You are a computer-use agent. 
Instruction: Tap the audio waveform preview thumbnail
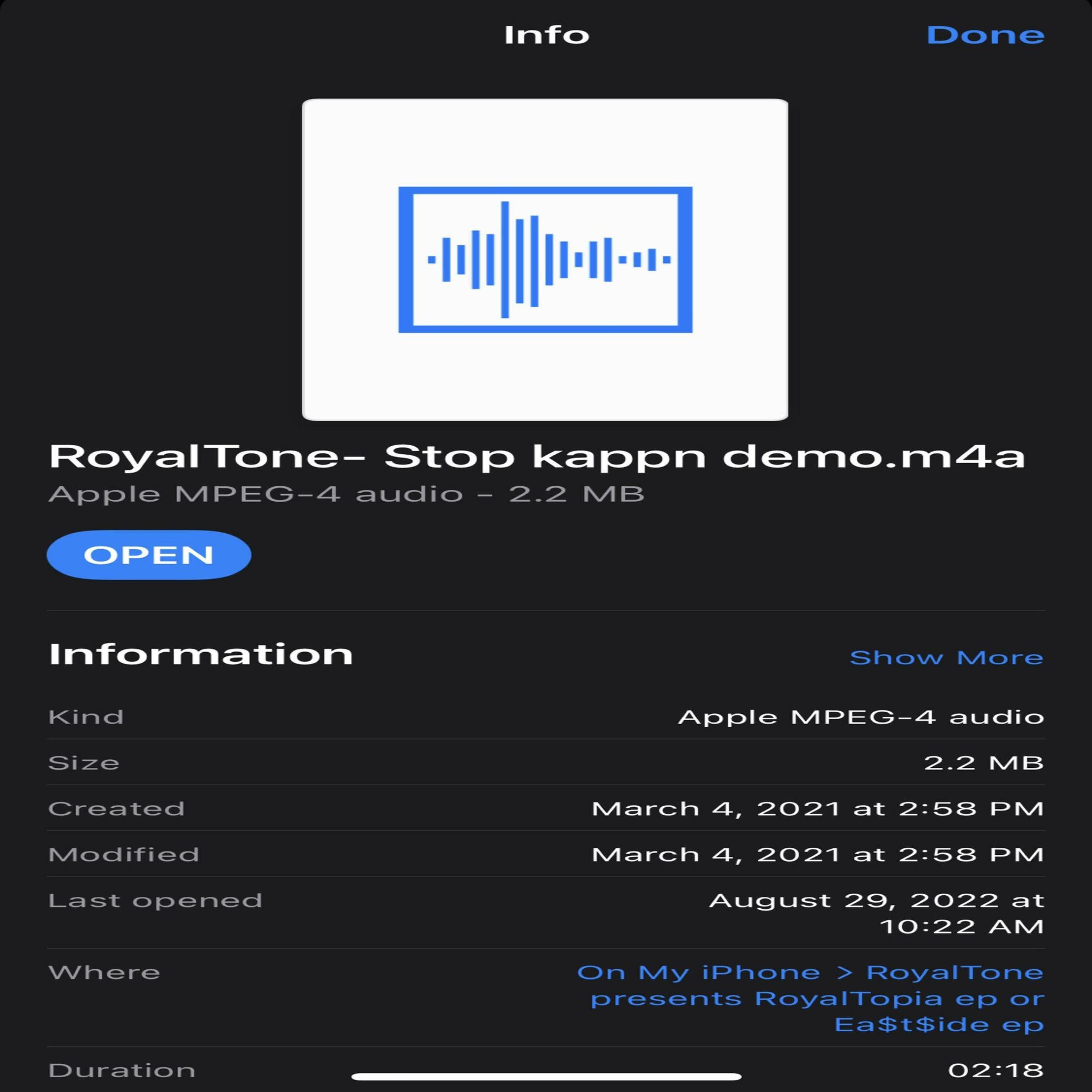pos(545,260)
